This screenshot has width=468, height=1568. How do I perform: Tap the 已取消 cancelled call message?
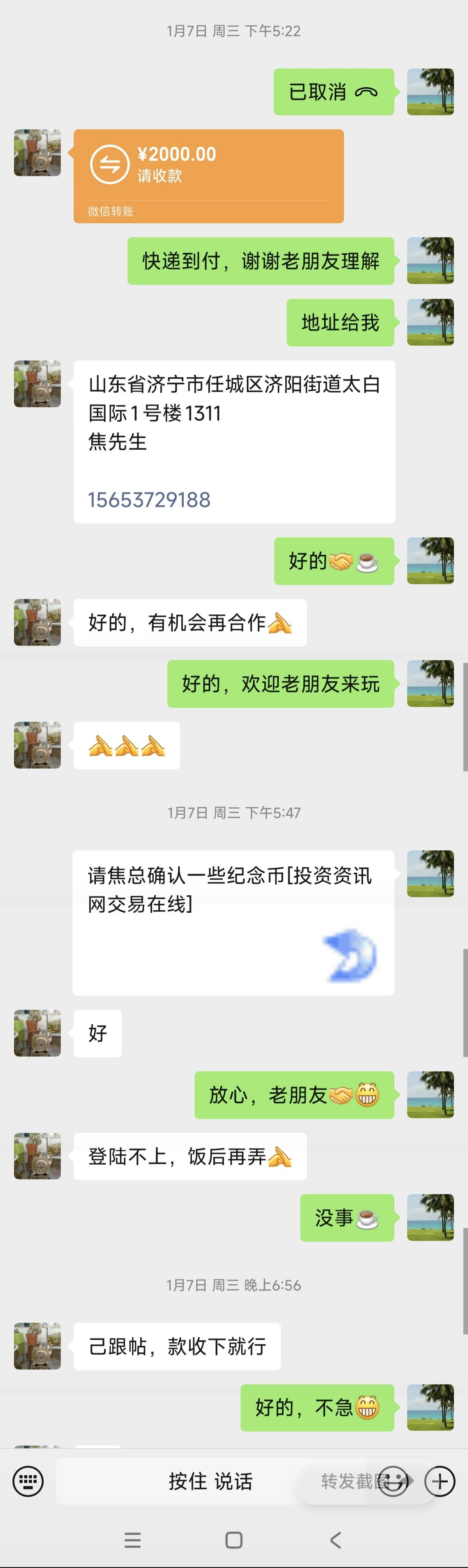tap(333, 92)
